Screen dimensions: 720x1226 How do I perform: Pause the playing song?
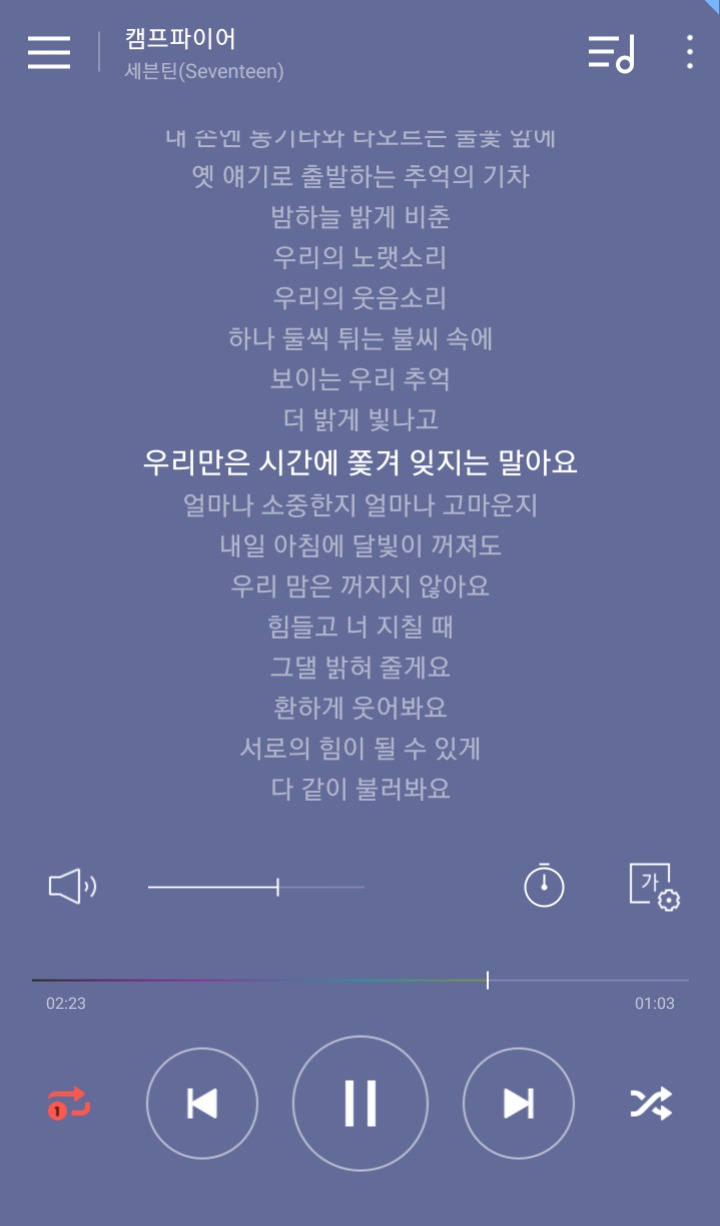point(360,1104)
